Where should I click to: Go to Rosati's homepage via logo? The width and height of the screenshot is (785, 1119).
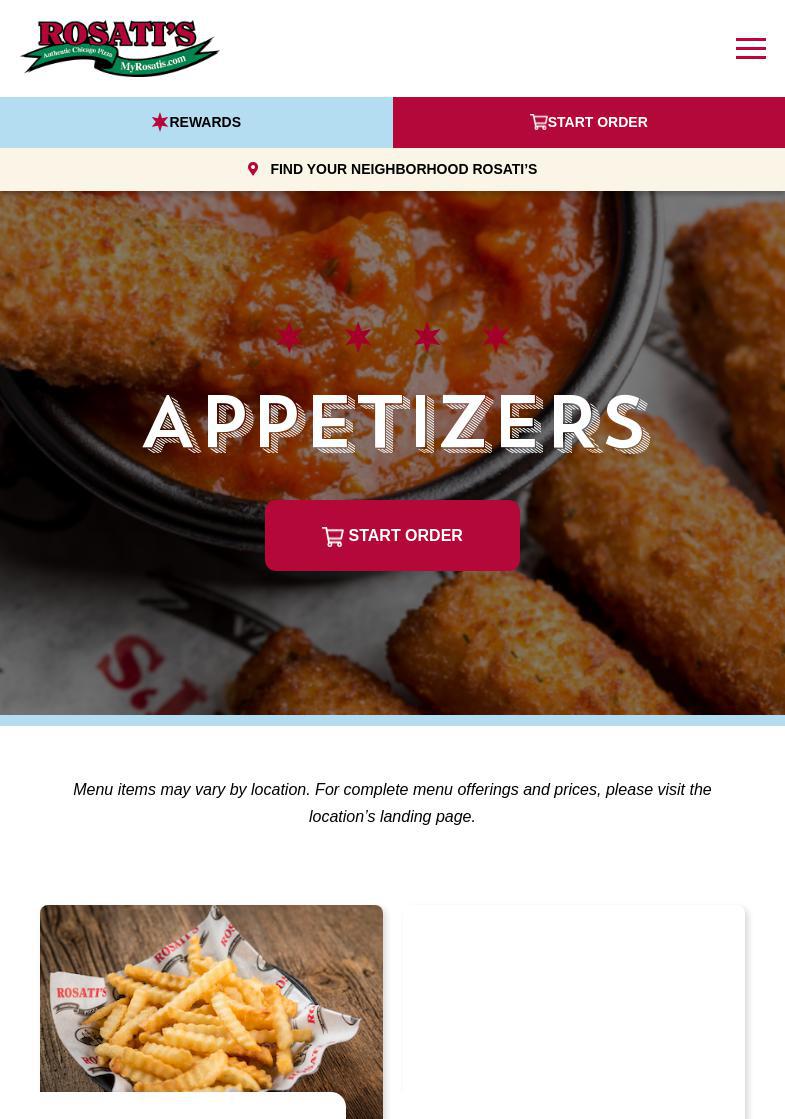pos(120,48)
